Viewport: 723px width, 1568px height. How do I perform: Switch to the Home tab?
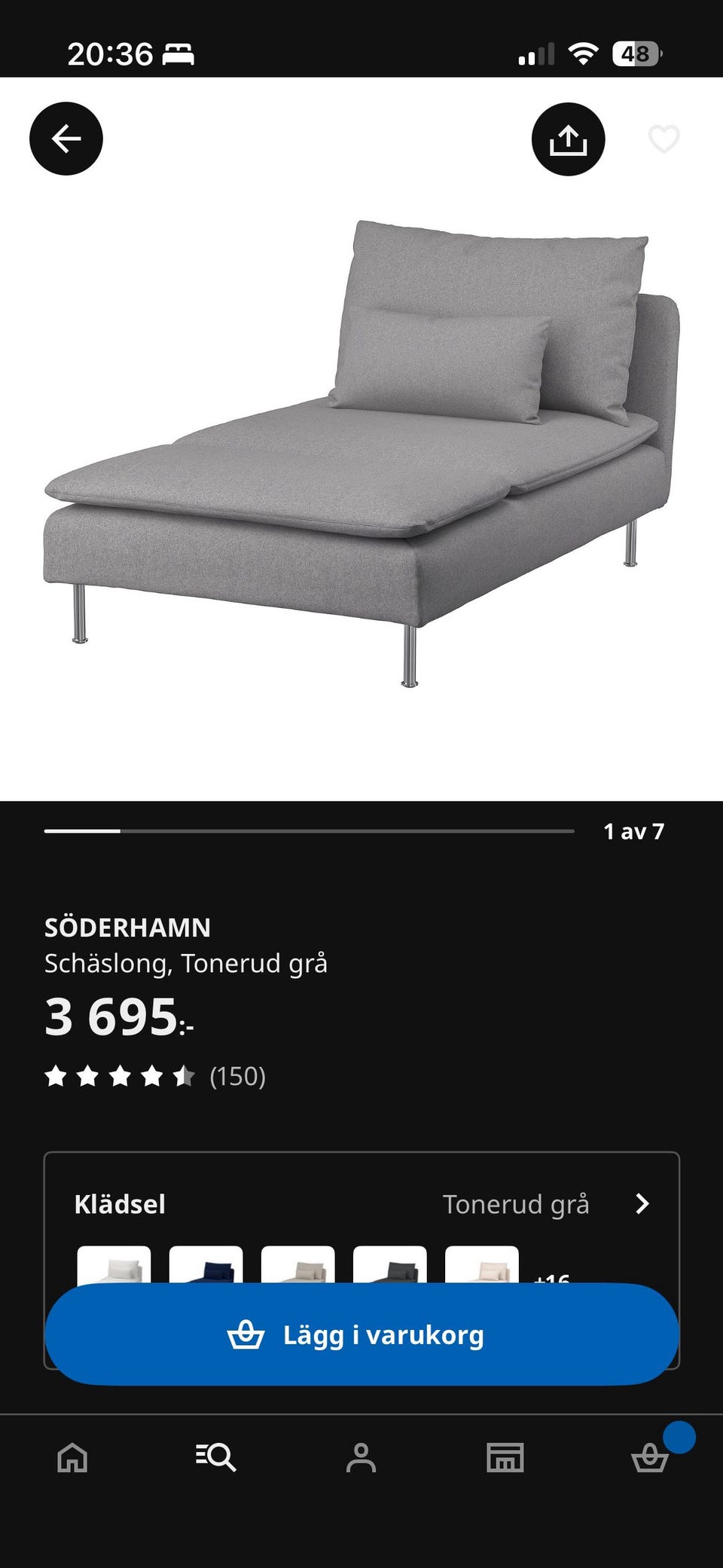(x=72, y=1457)
